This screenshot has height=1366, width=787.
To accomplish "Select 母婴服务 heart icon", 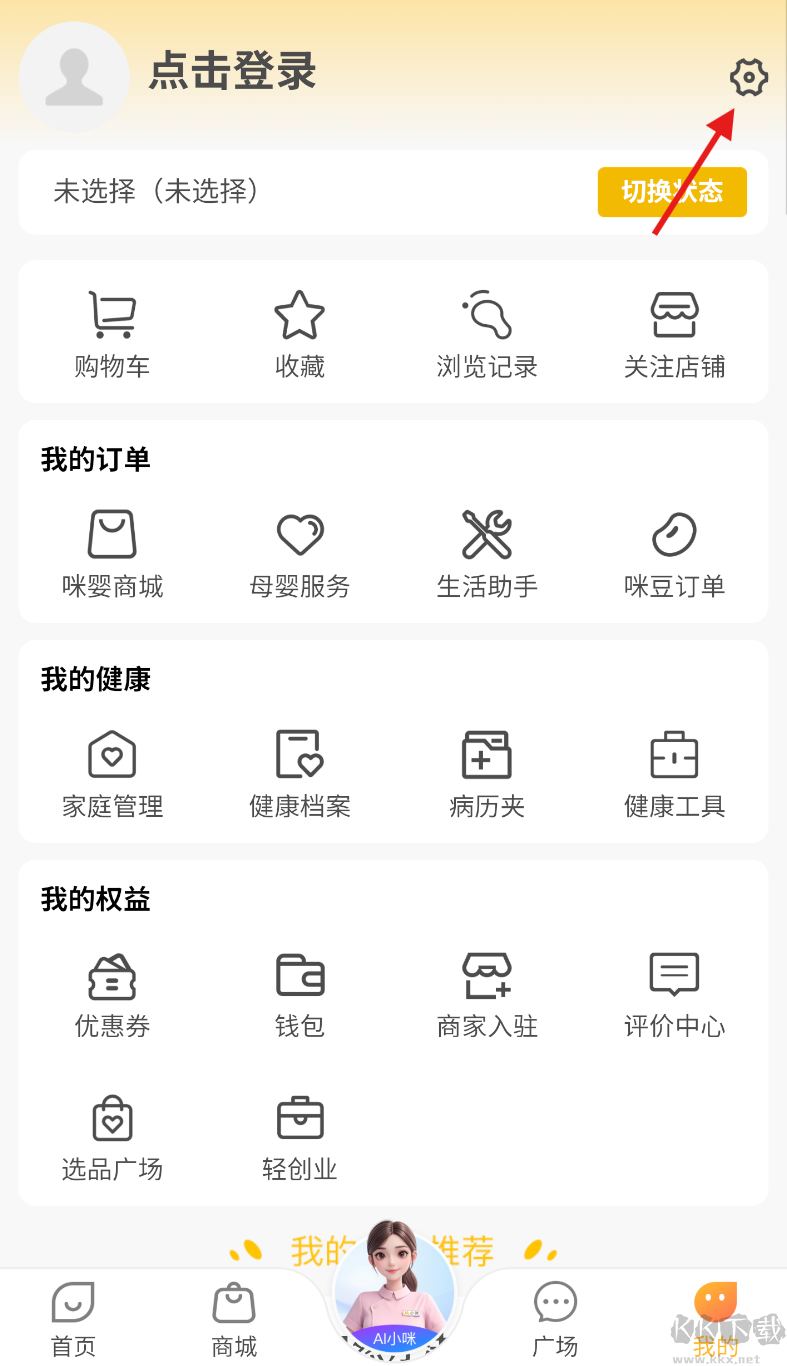I will pos(299,535).
